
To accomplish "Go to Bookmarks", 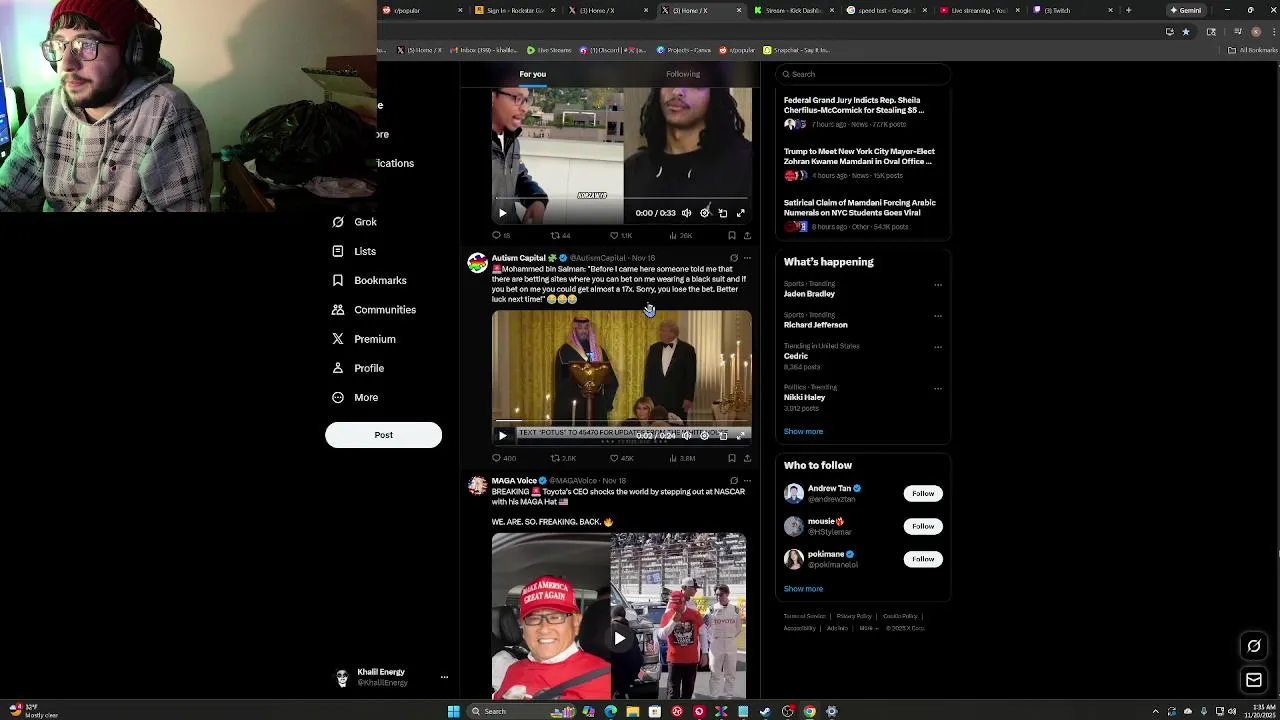I will [x=379, y=281].
